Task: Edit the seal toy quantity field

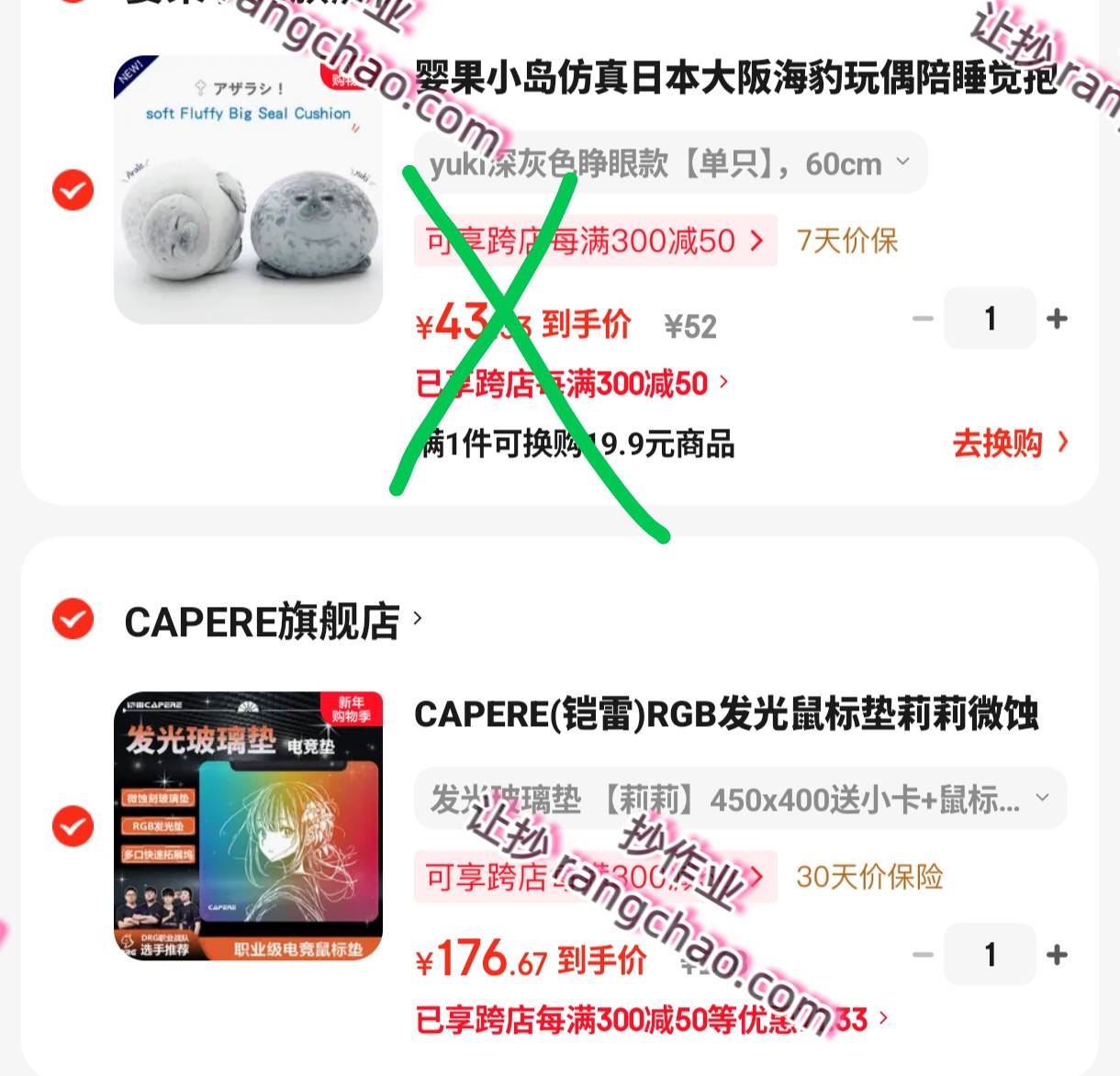Action: tap(990, 319)
